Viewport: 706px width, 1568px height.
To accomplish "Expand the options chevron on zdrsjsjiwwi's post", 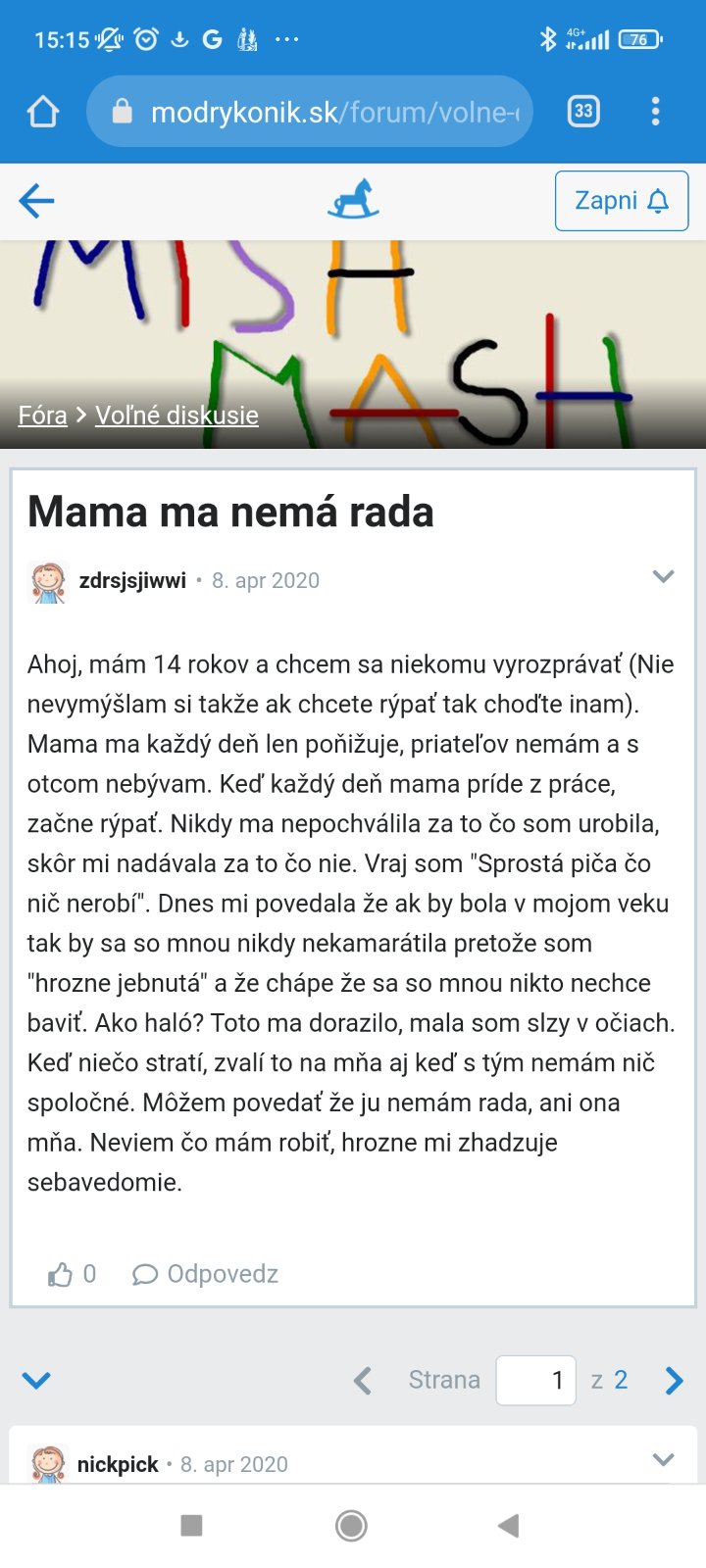I will [664, 576].
